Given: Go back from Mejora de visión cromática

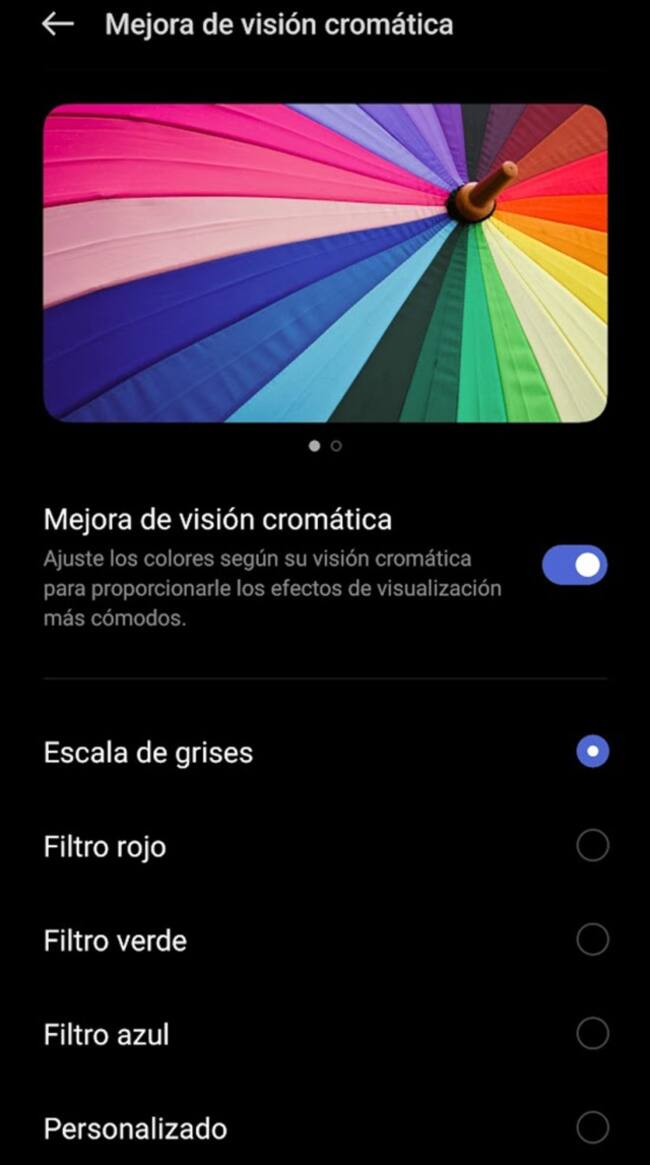Looking at the screenshot, I should (x=58, y=24).
